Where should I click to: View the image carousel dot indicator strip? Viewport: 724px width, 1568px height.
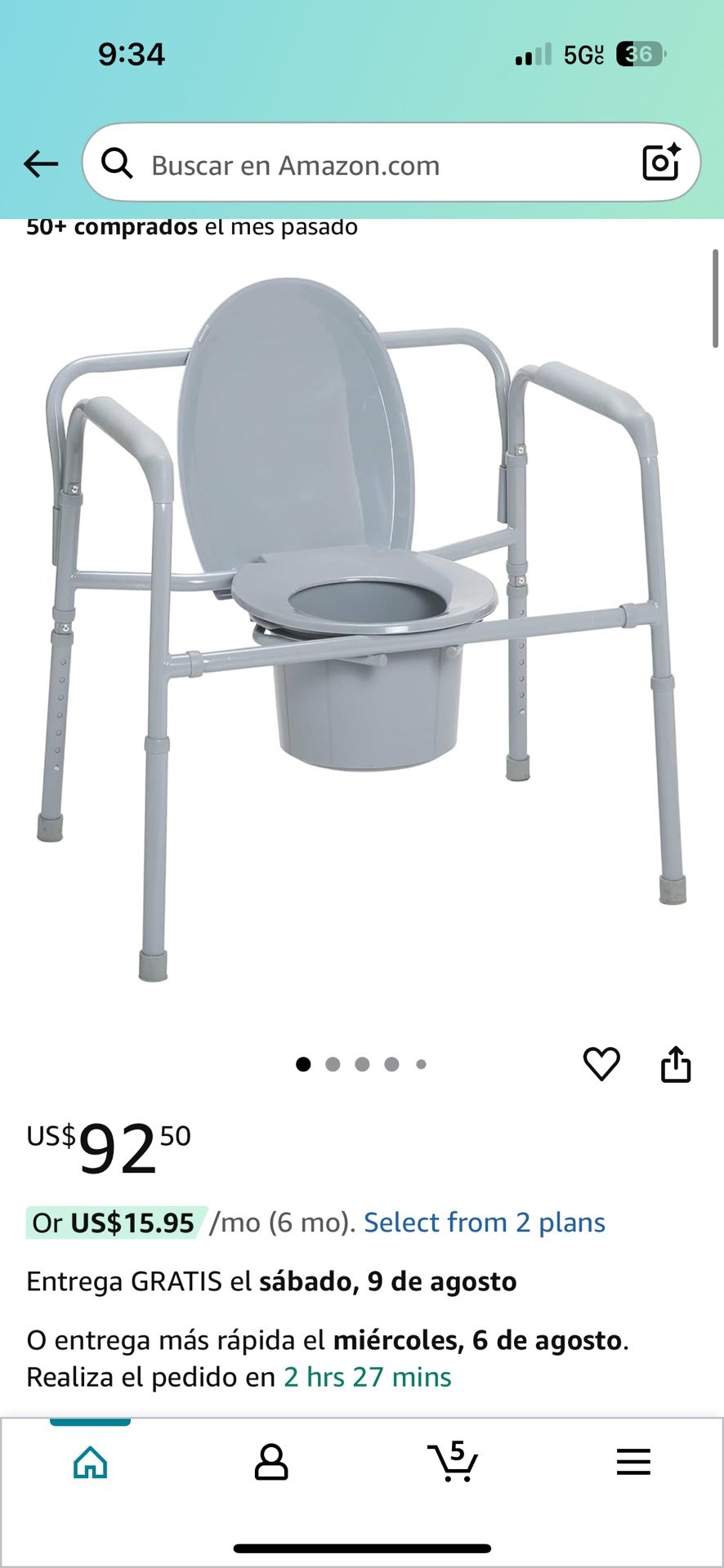[x=362, y=1063]
